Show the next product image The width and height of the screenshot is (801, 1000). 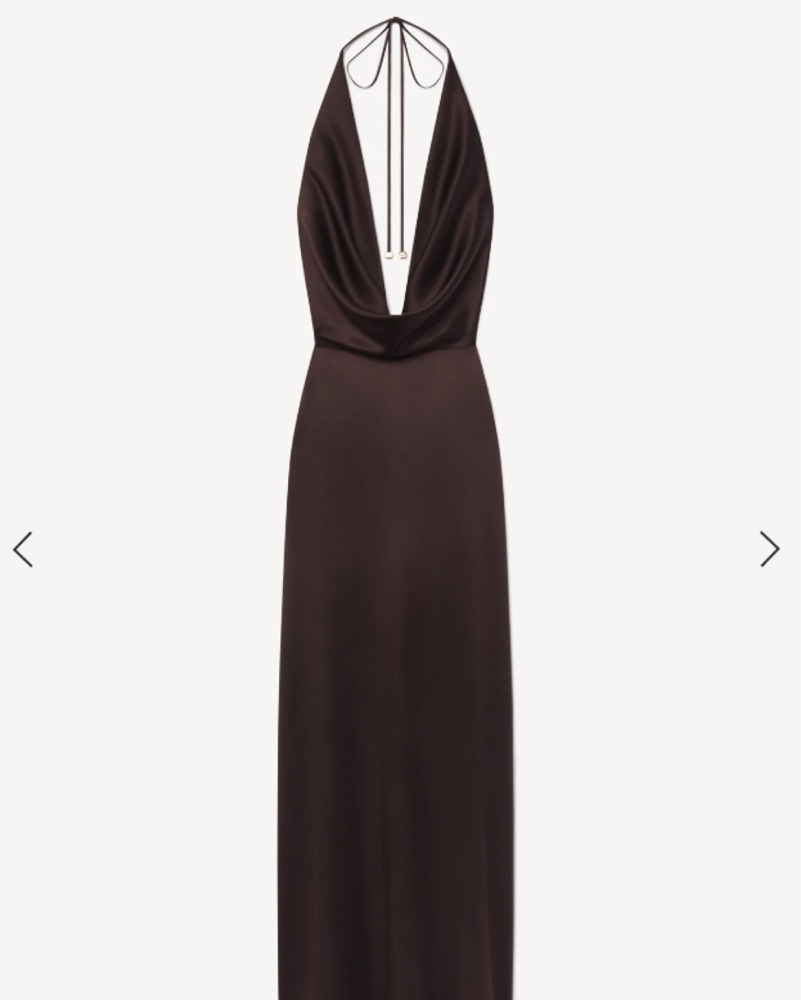click(769, 549)
